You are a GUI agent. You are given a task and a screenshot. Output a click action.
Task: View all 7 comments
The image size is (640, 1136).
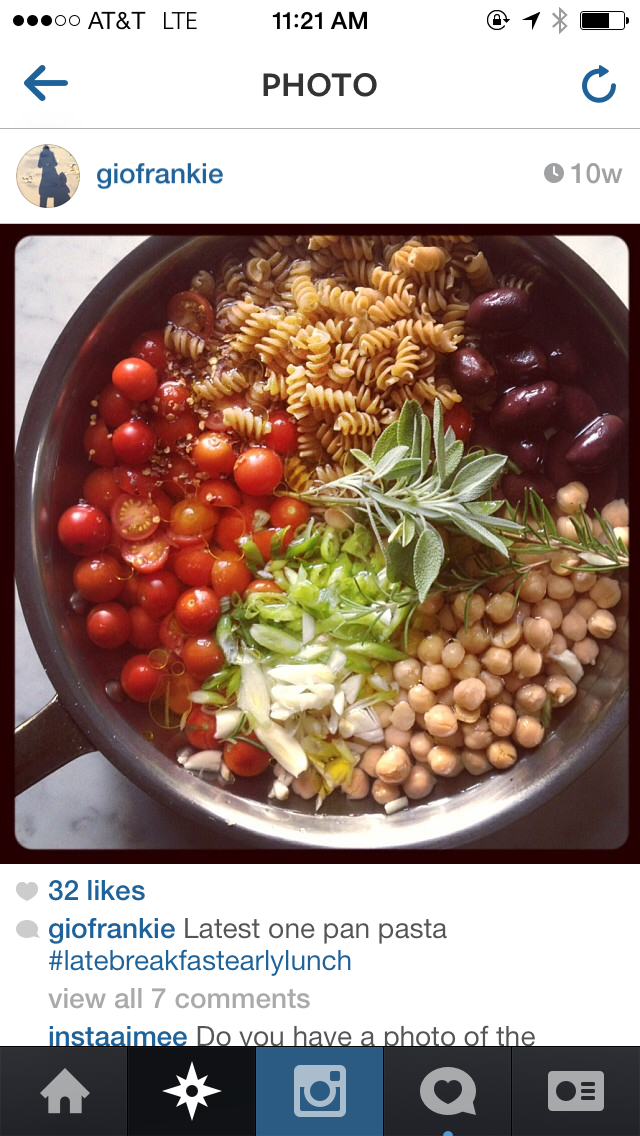point(179,998)
